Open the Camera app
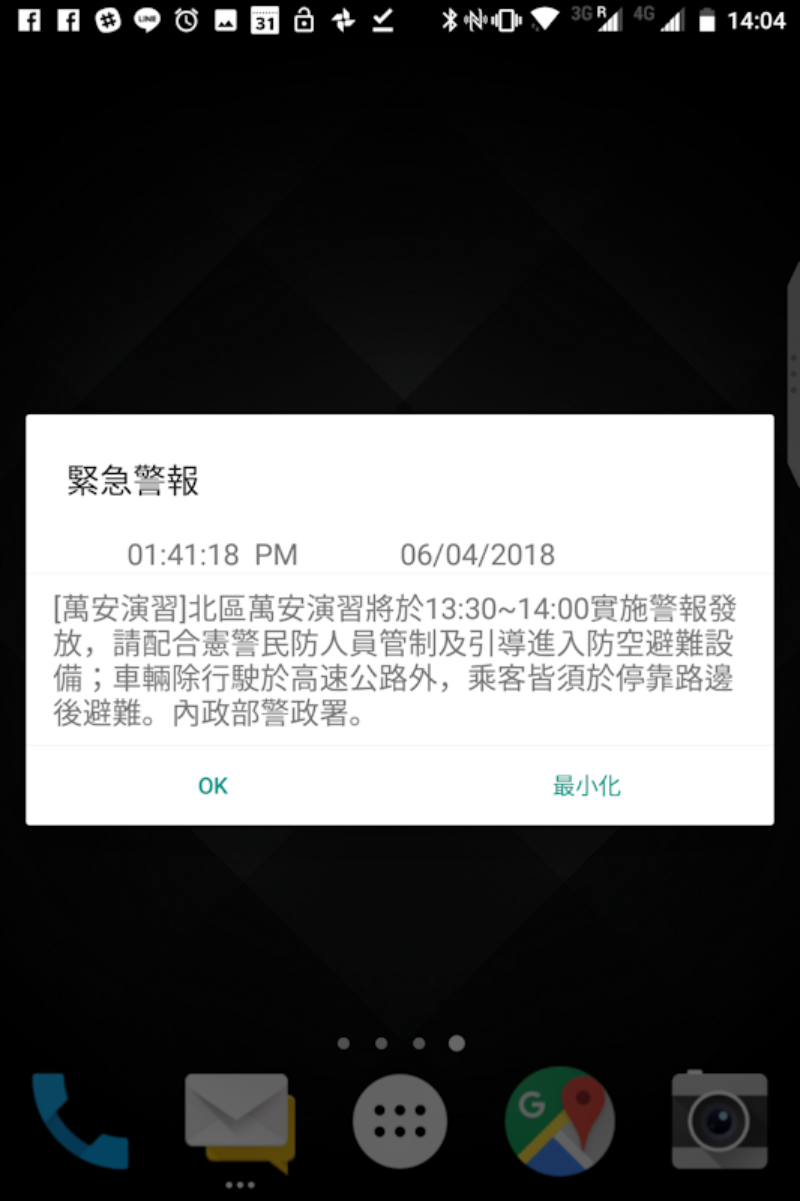800x1201 pixels. pyautogui.click(x=719, y=1122)
